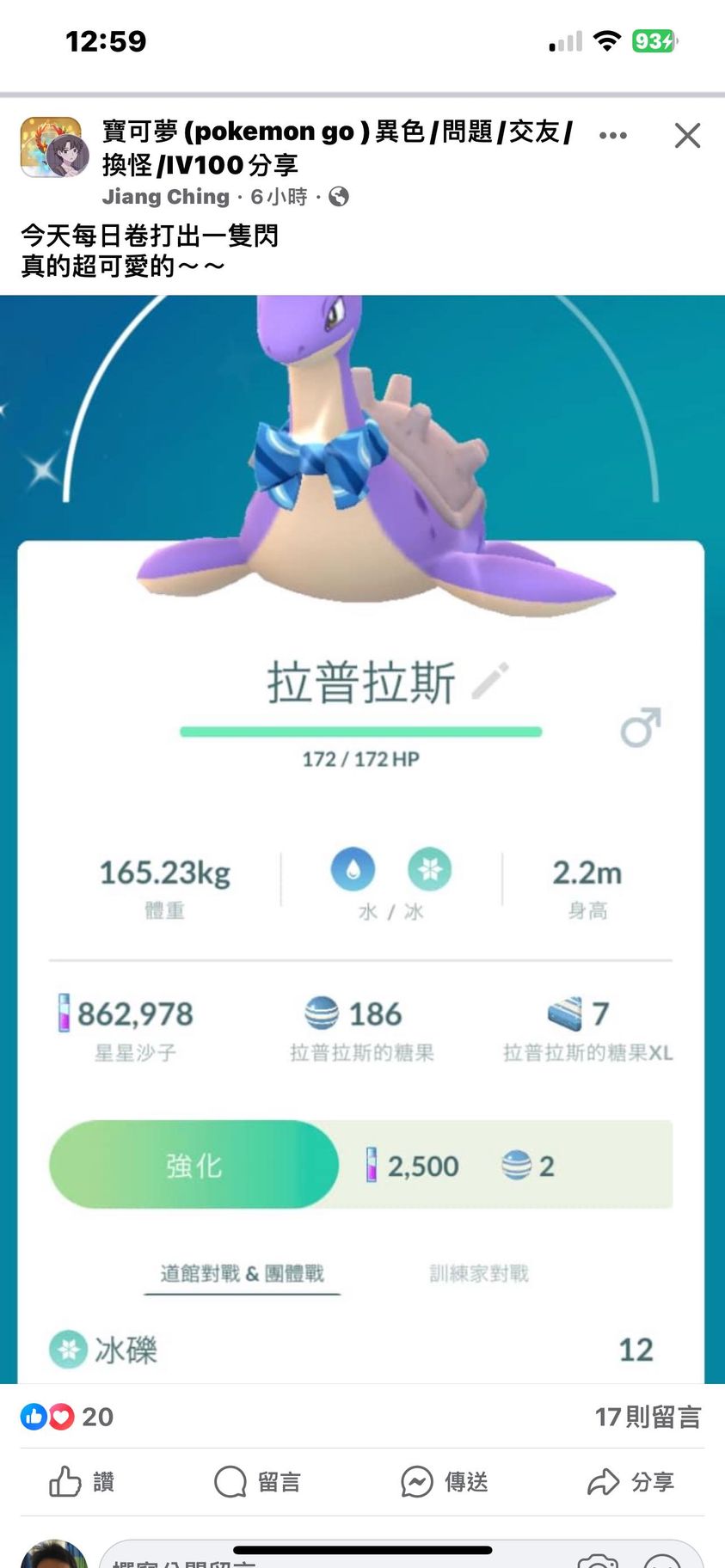Image resolution: width=725 pixels, height=1568 pixels.
Task: Close the post viewer
Action: tap(687, 136)
